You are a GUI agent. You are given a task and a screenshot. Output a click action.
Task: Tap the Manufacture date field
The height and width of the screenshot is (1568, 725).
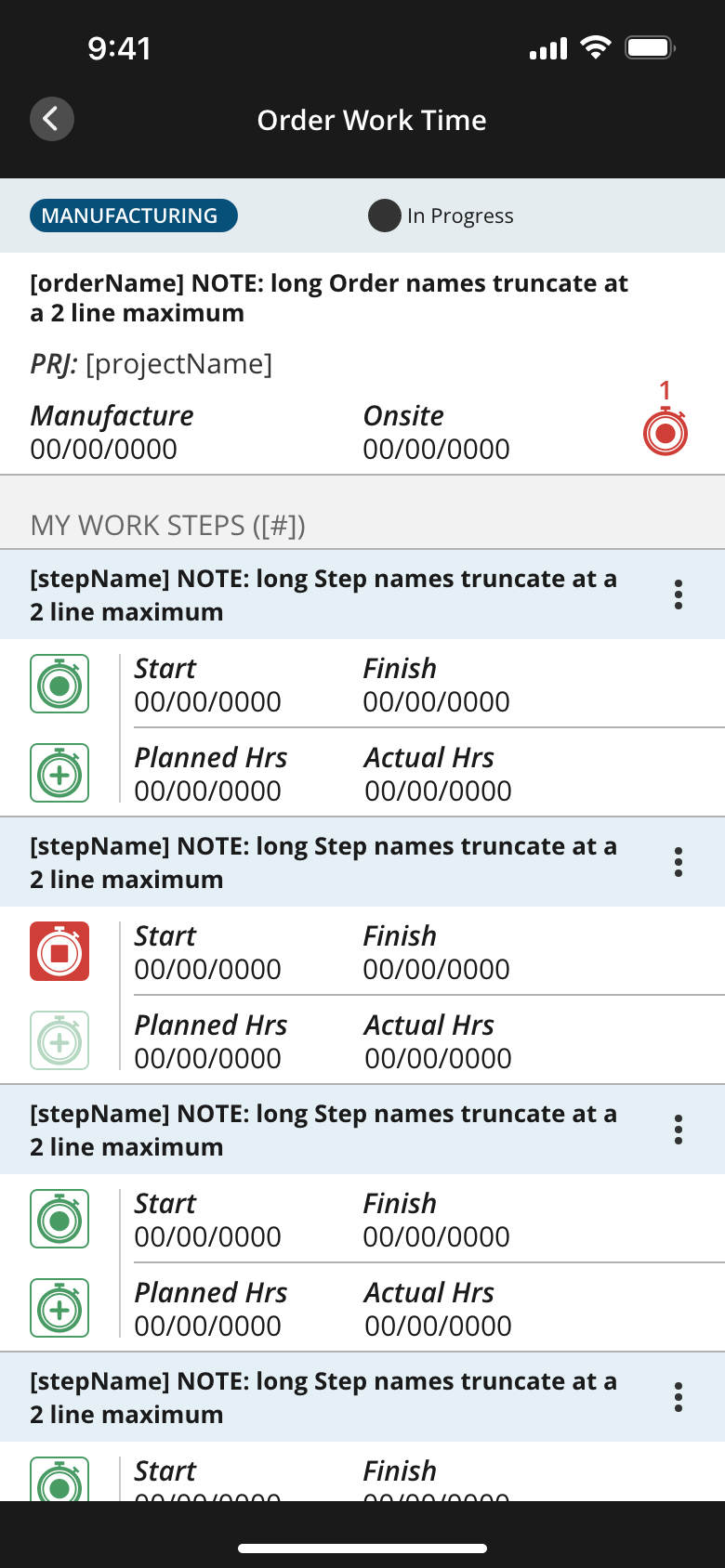click(x=112, y=432)
